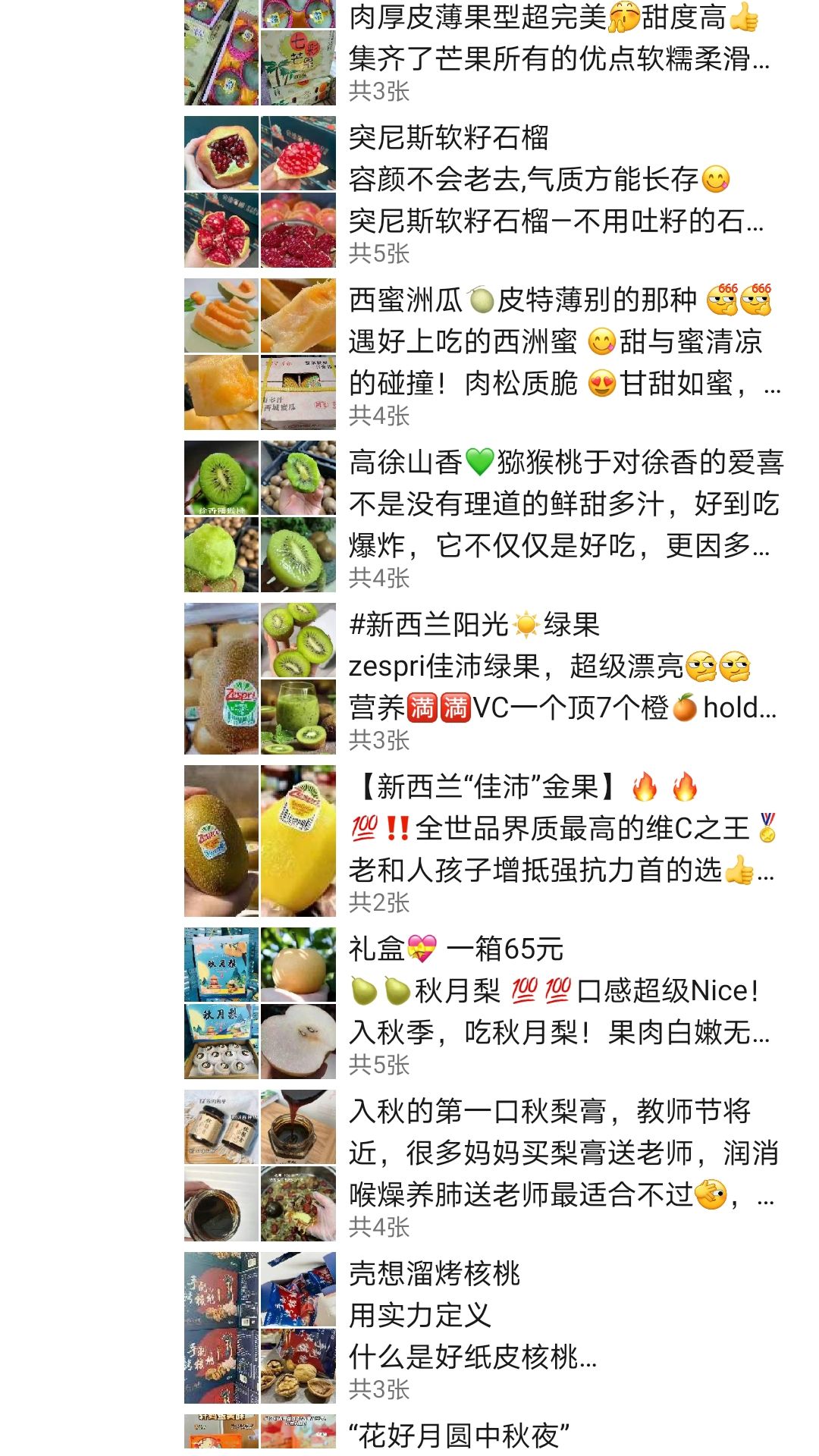View the 秋月梨 gift box thumbnail
The height and width of the screenshot is (1456, 819).
tap(220, 963)
